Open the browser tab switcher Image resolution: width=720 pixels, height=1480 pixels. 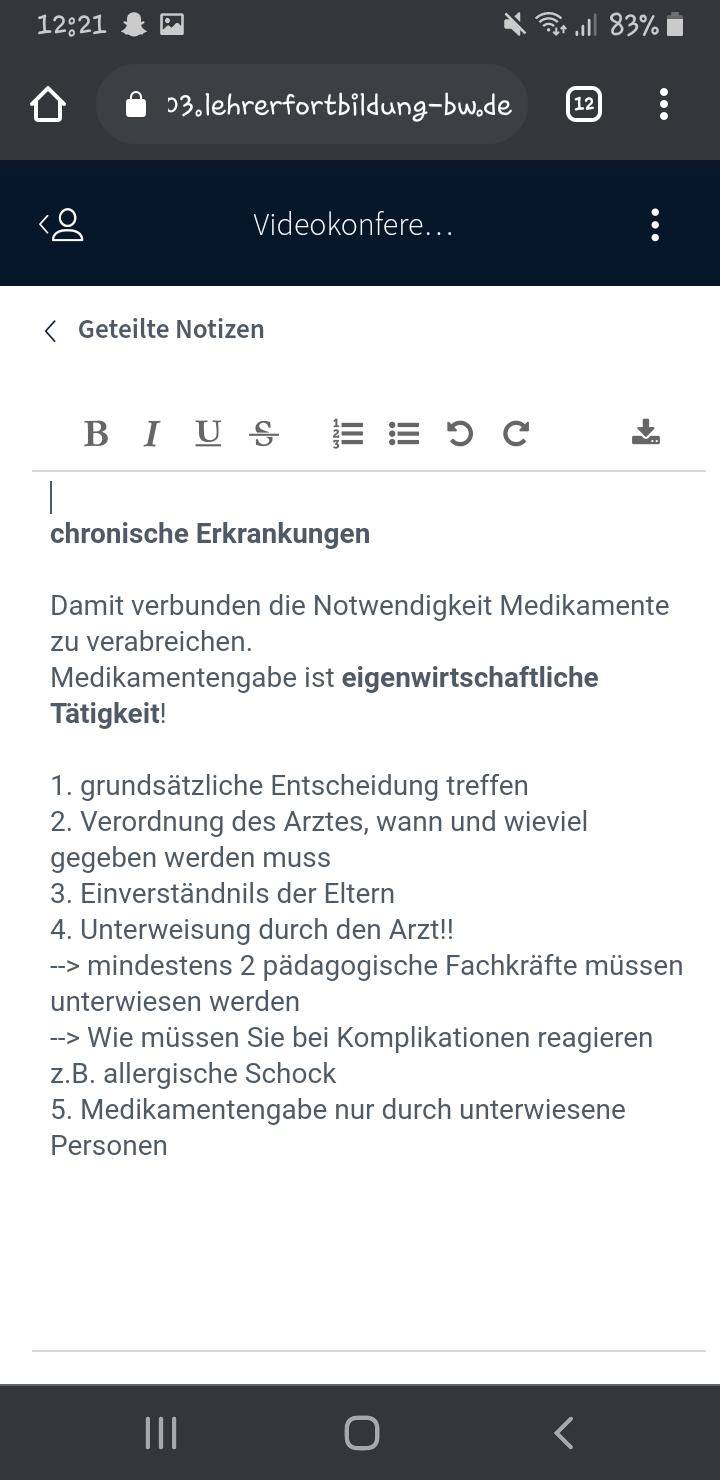coord(584,104)
